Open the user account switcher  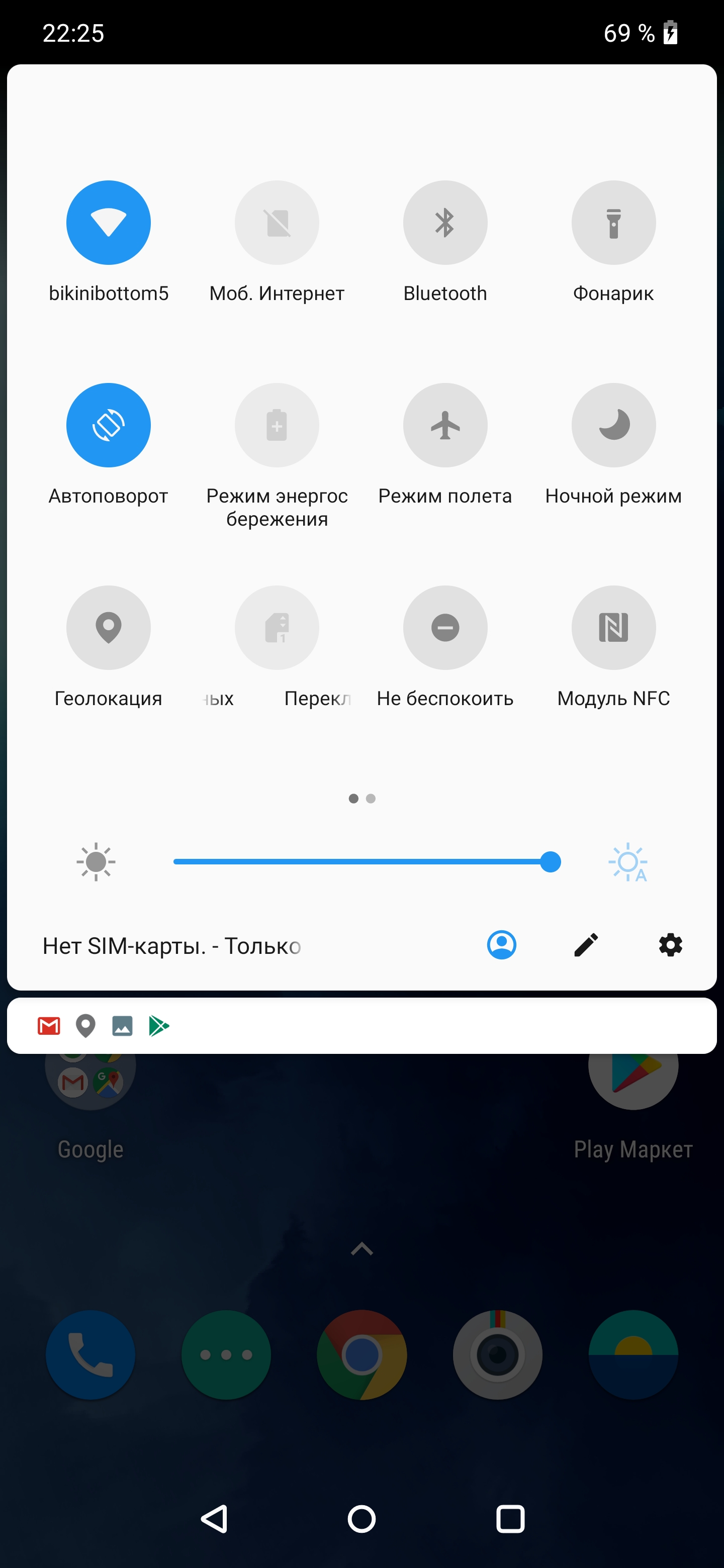pyautogui.click(x=502, y=945)
